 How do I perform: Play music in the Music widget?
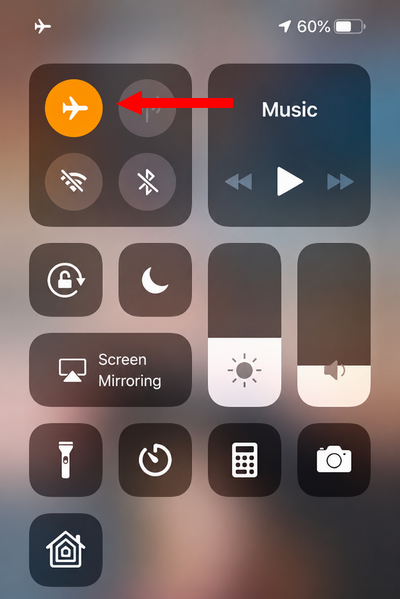[x=289, y=181]
